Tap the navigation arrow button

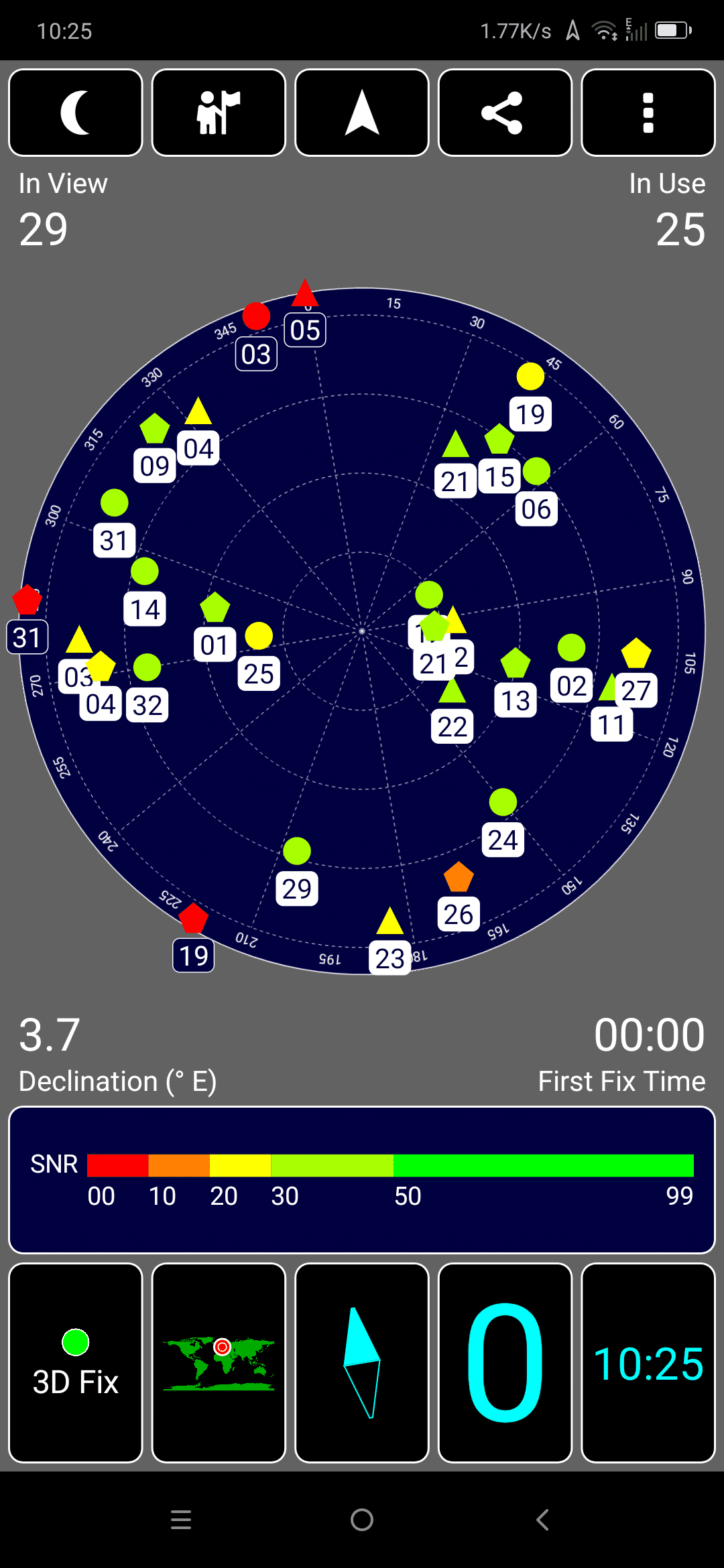coord(362,113)
